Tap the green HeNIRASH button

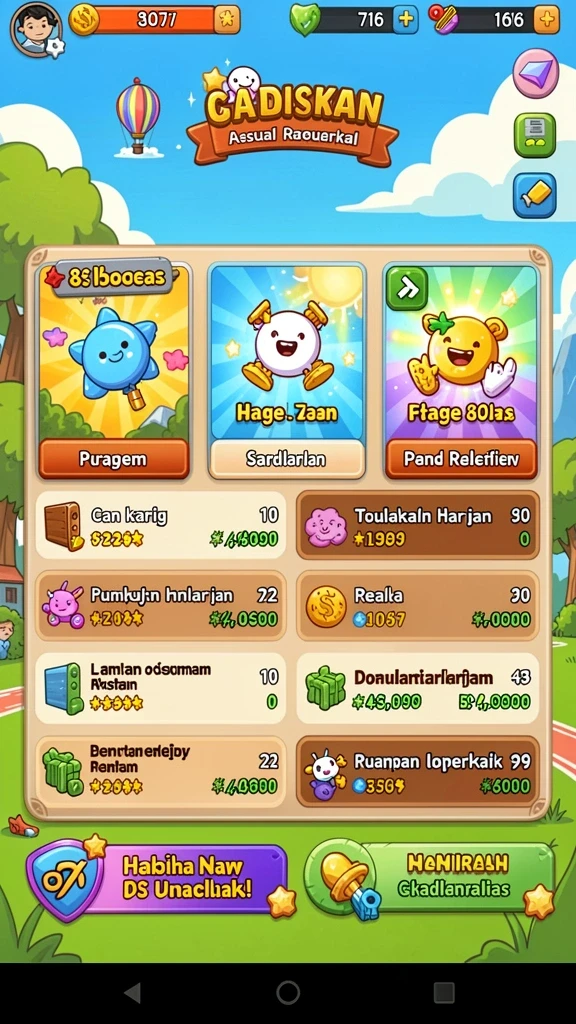(x=430, y=878)
